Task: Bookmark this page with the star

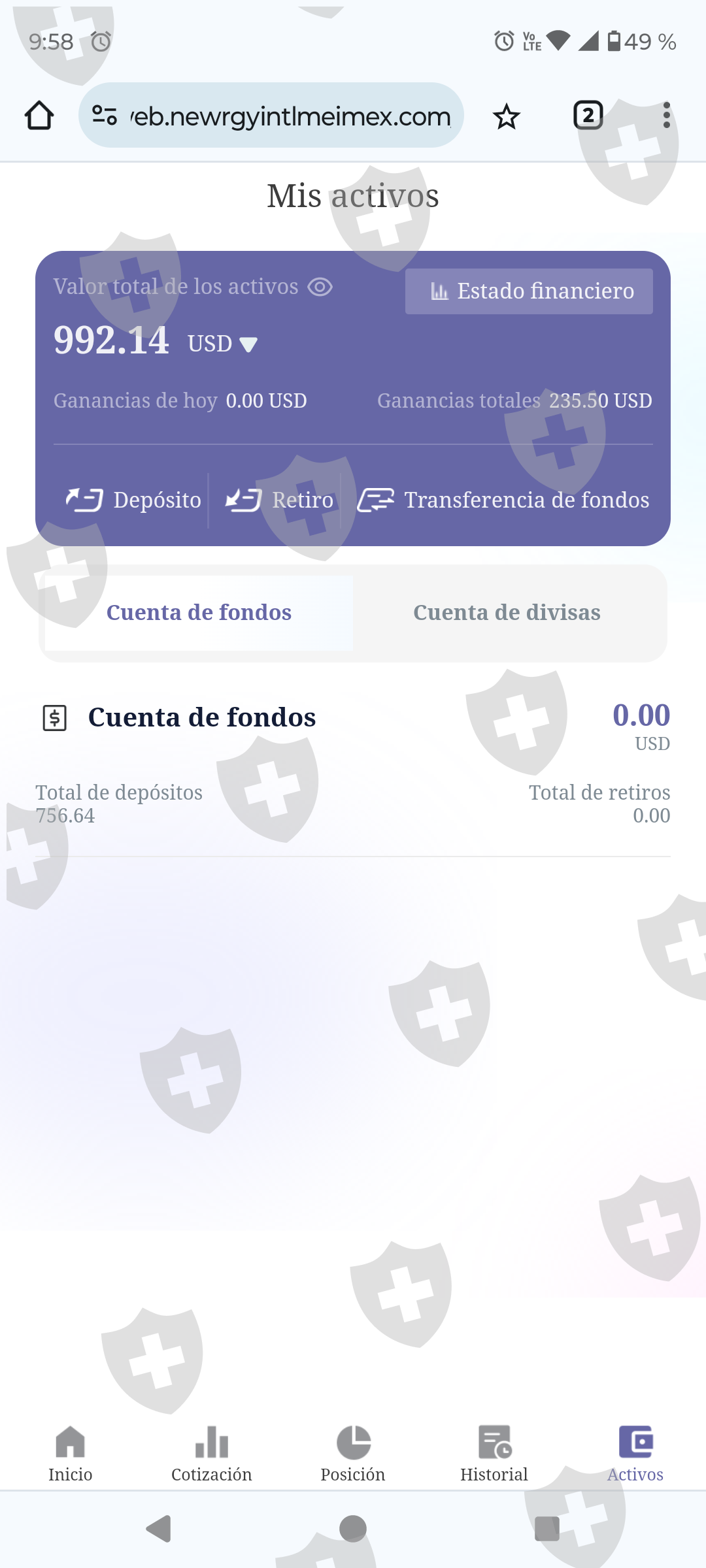Action: point(506,117)
